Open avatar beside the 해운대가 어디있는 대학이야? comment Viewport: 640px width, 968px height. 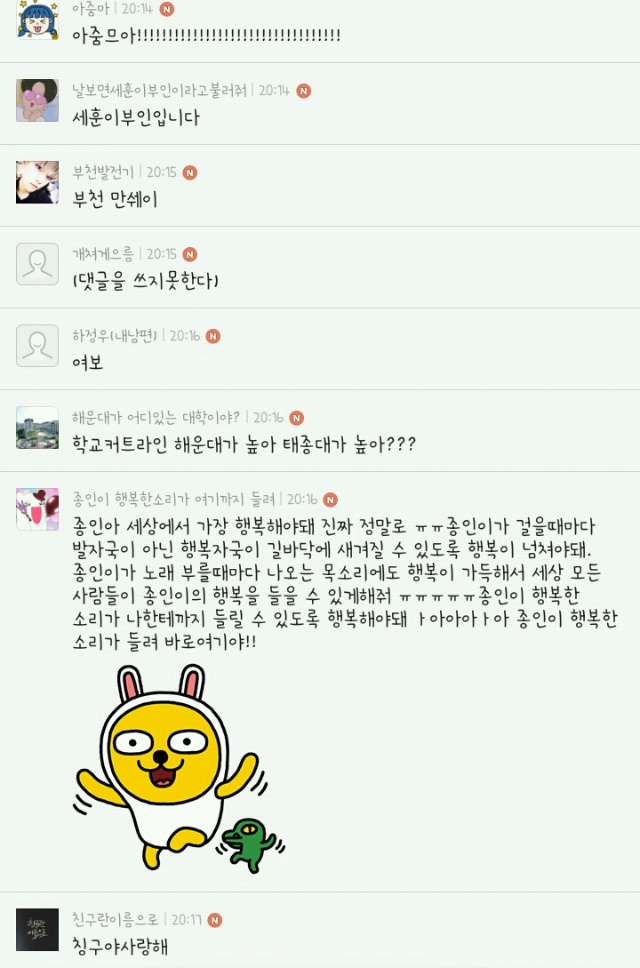(37, 427)
